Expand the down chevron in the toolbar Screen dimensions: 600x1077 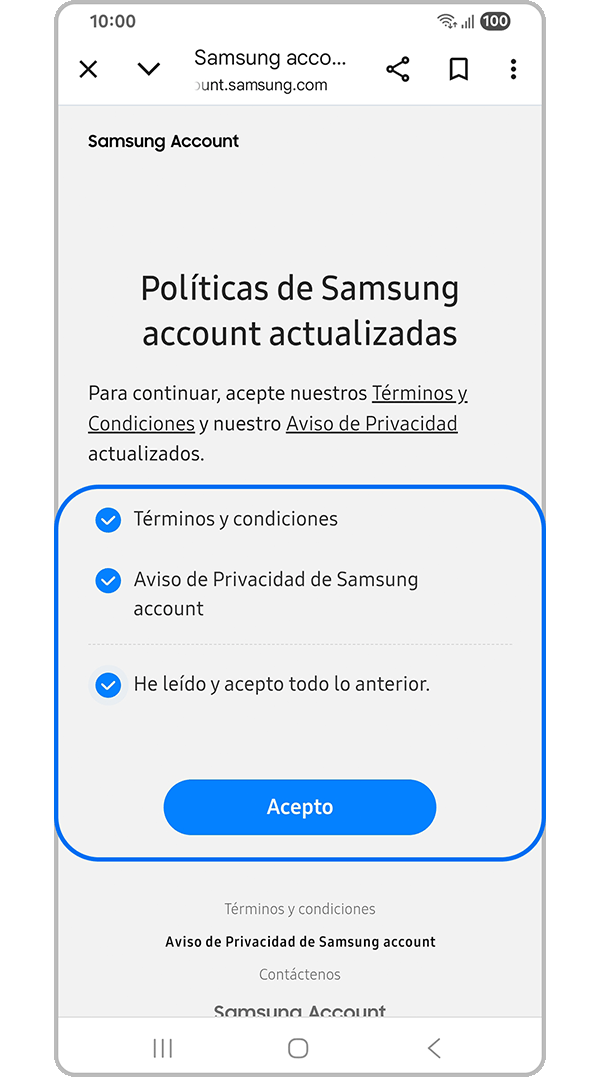(149, 69)
